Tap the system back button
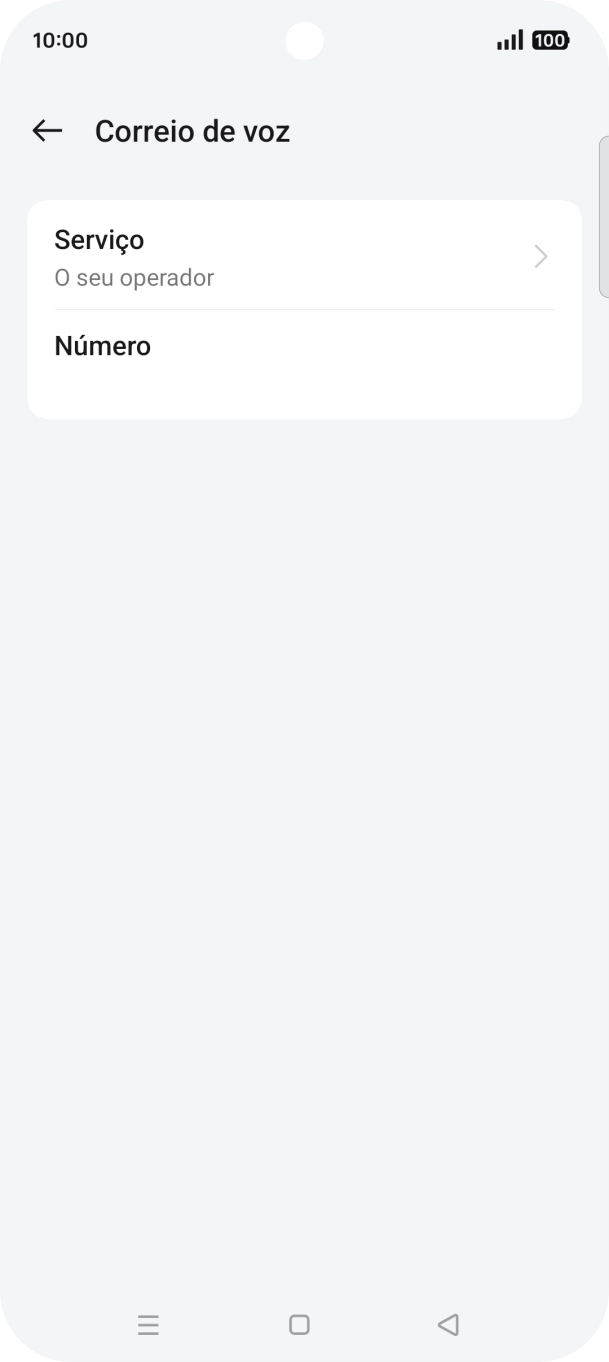This screenshot has height=1362, width=609. (x=448, y=1325)
